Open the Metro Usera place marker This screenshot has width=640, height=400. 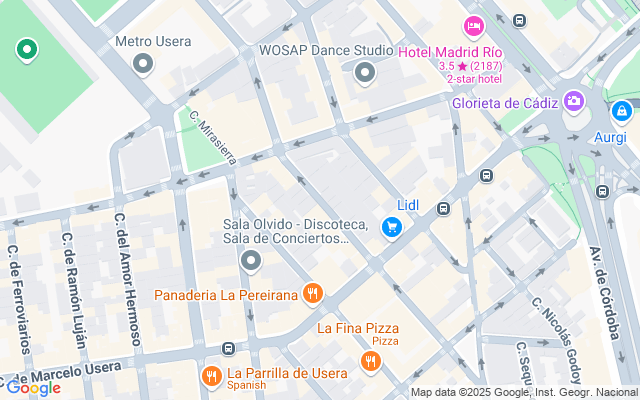coord(143,65)
